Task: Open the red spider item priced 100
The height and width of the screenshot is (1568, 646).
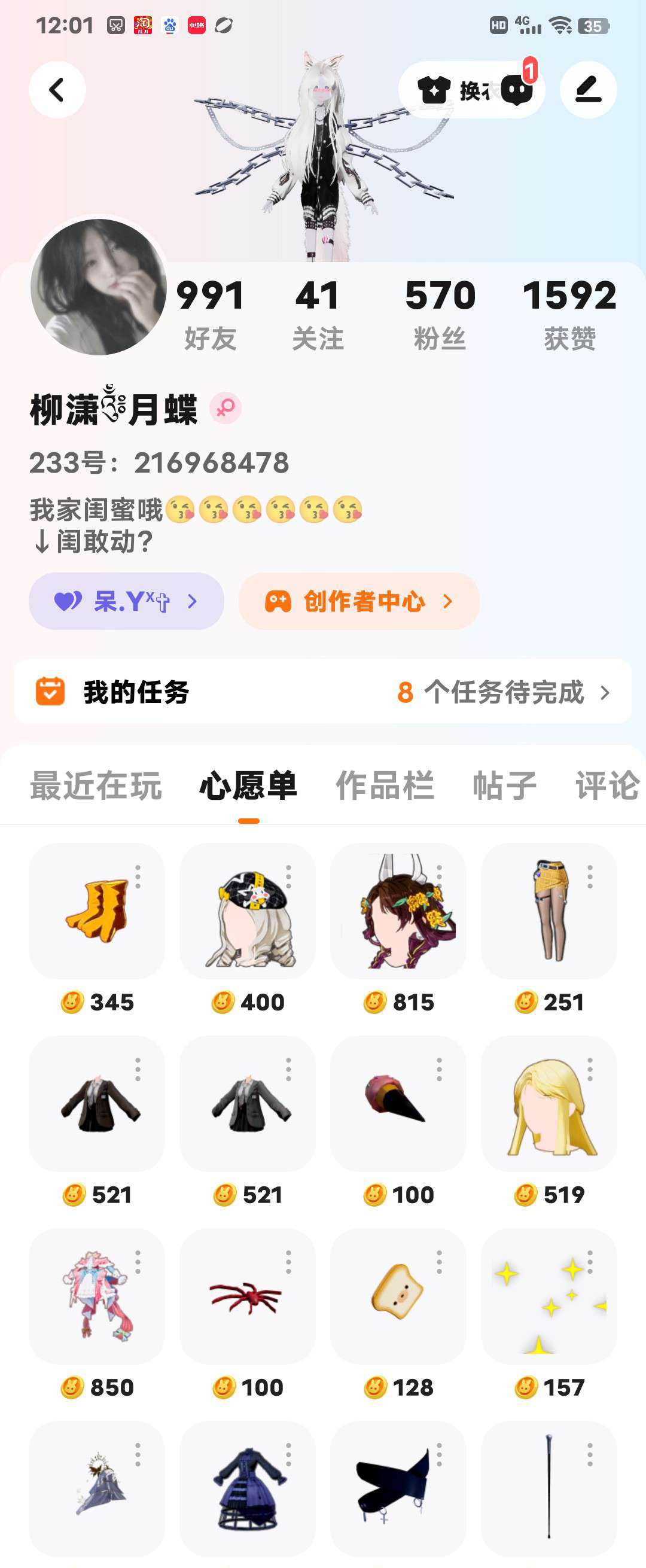Action: (x=247, y=1296)
